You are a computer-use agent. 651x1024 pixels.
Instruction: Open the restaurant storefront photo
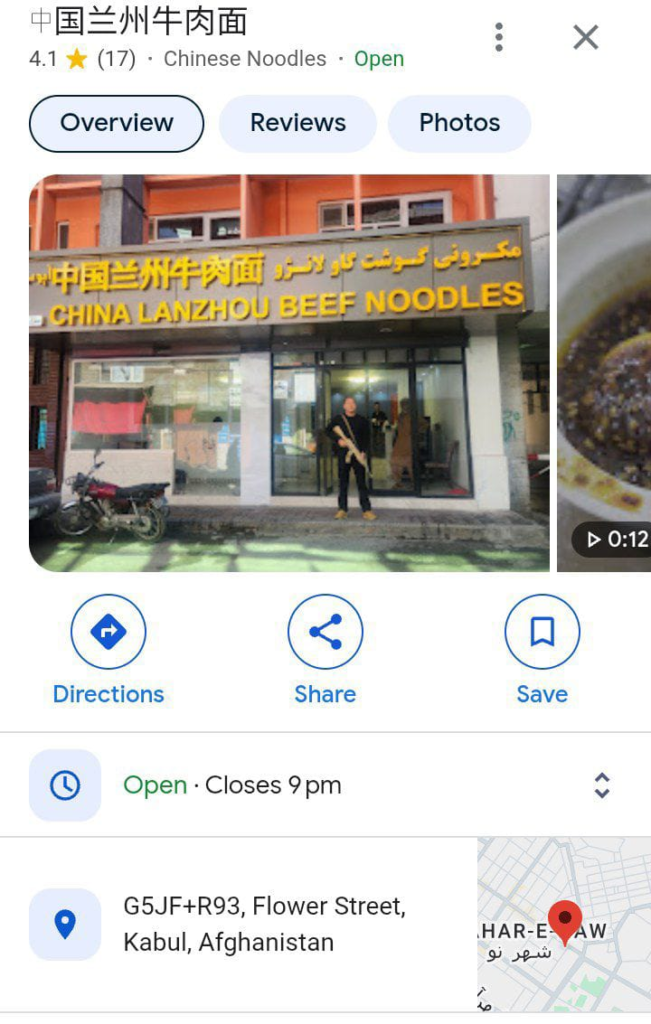click(x=289, y=373)
